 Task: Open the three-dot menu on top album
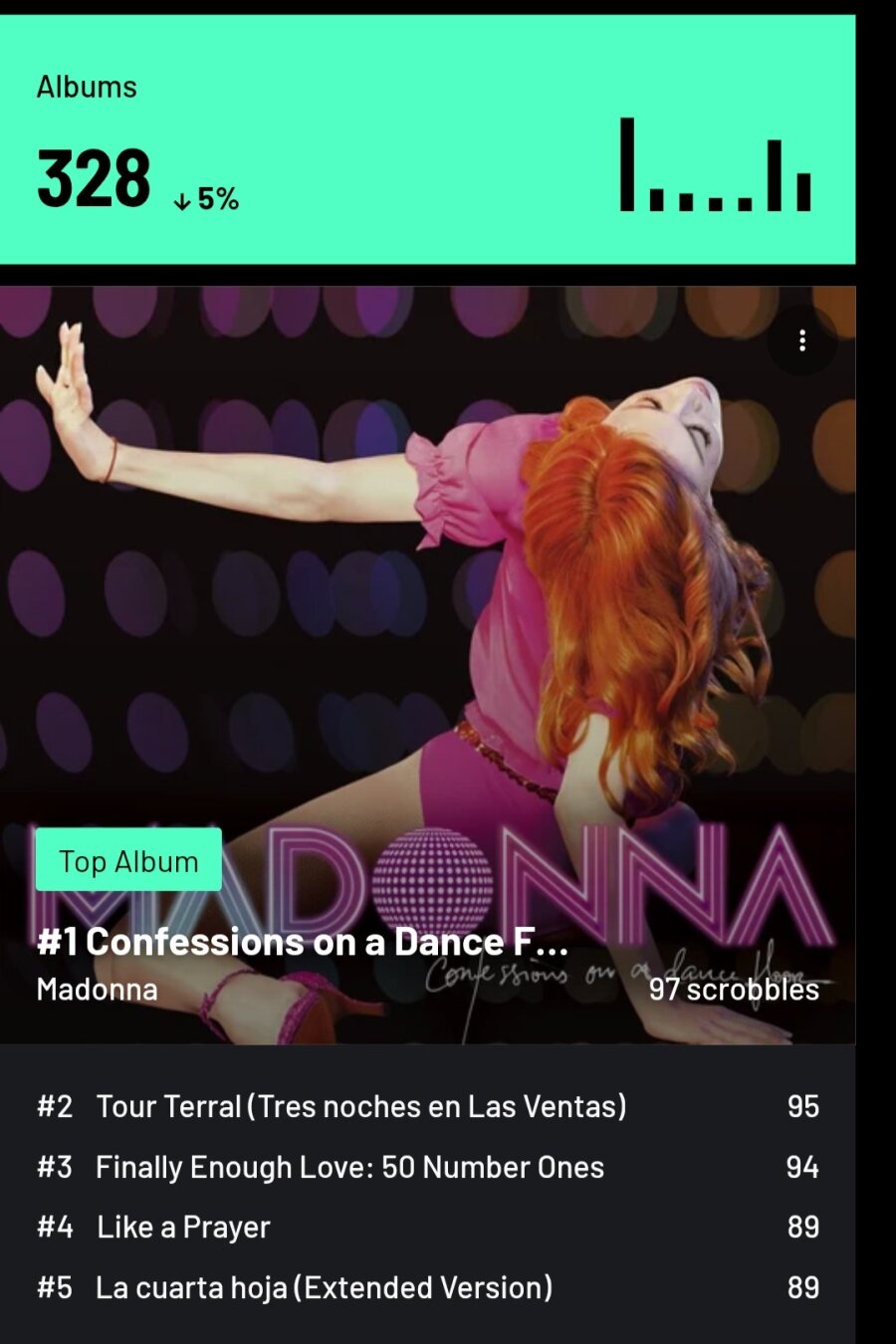801,341
